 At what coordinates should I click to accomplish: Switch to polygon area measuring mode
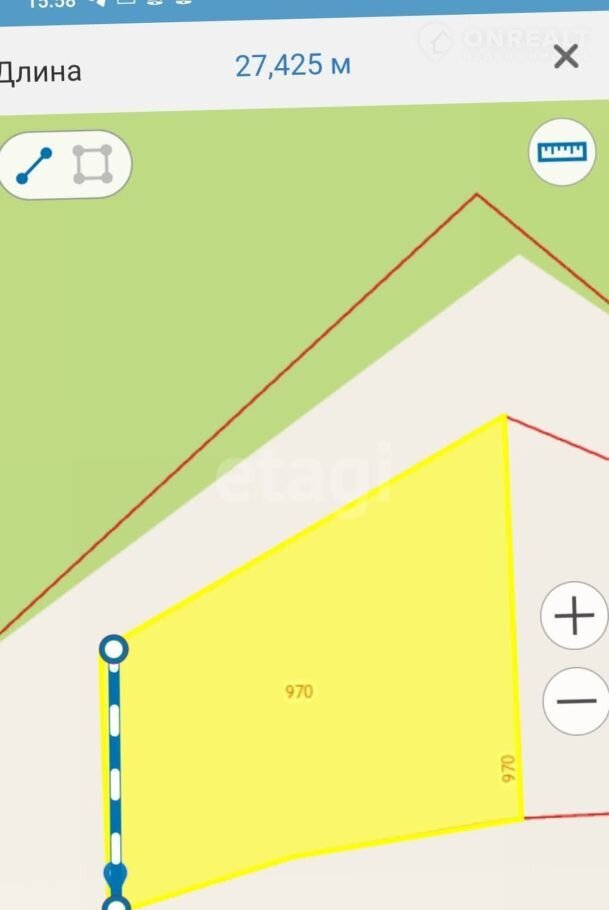pos(93,165)
